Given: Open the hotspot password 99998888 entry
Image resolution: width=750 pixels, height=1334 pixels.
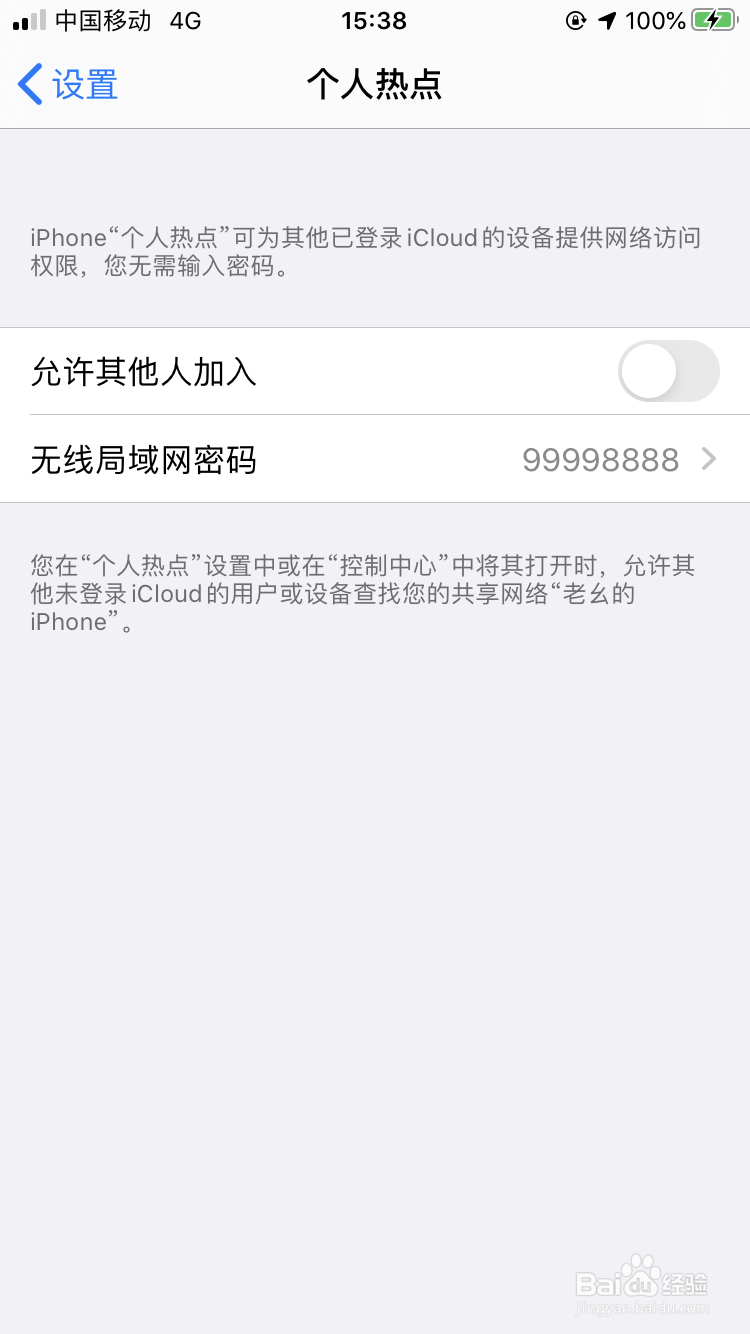Looking at the screenshot, I should click(x=600, y=460).
